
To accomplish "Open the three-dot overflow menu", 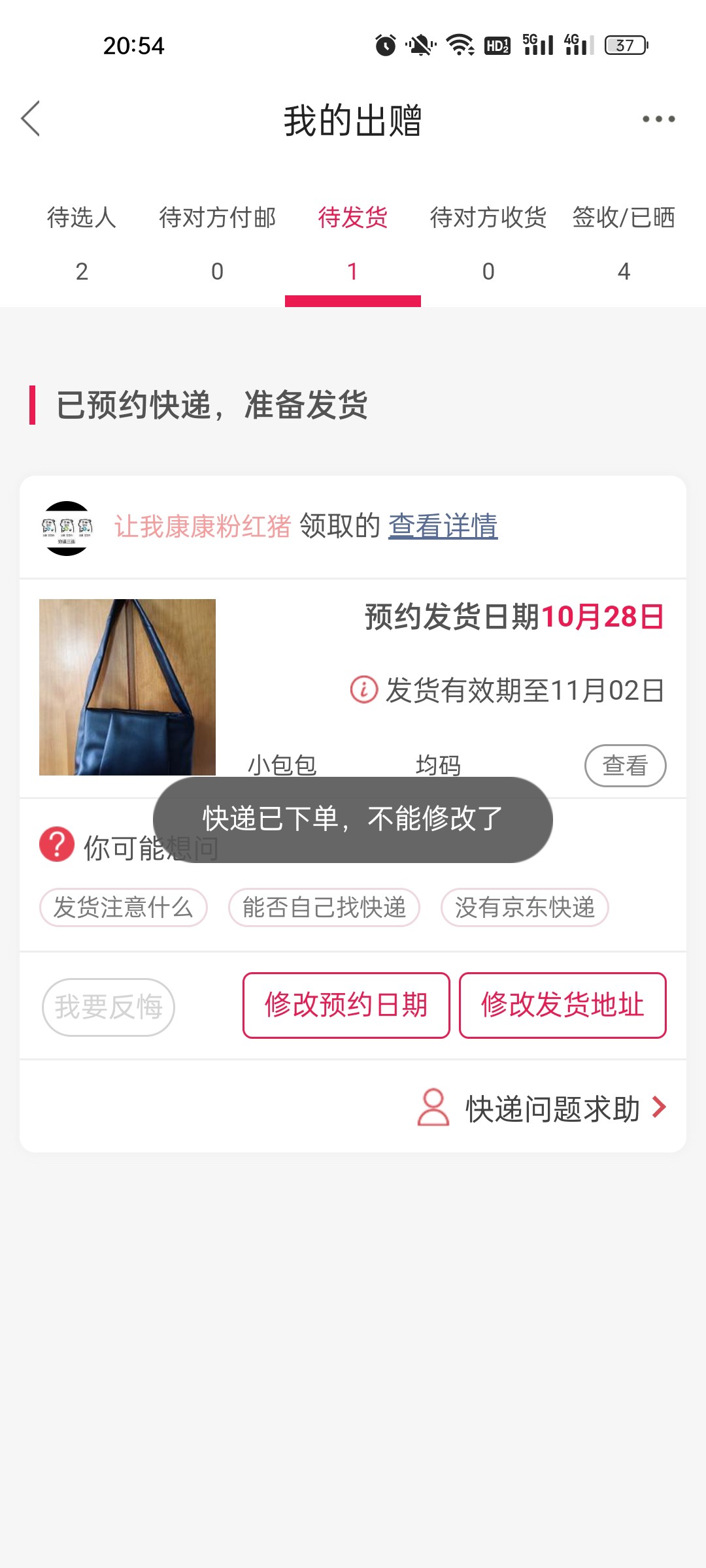I will pos(658,119).
